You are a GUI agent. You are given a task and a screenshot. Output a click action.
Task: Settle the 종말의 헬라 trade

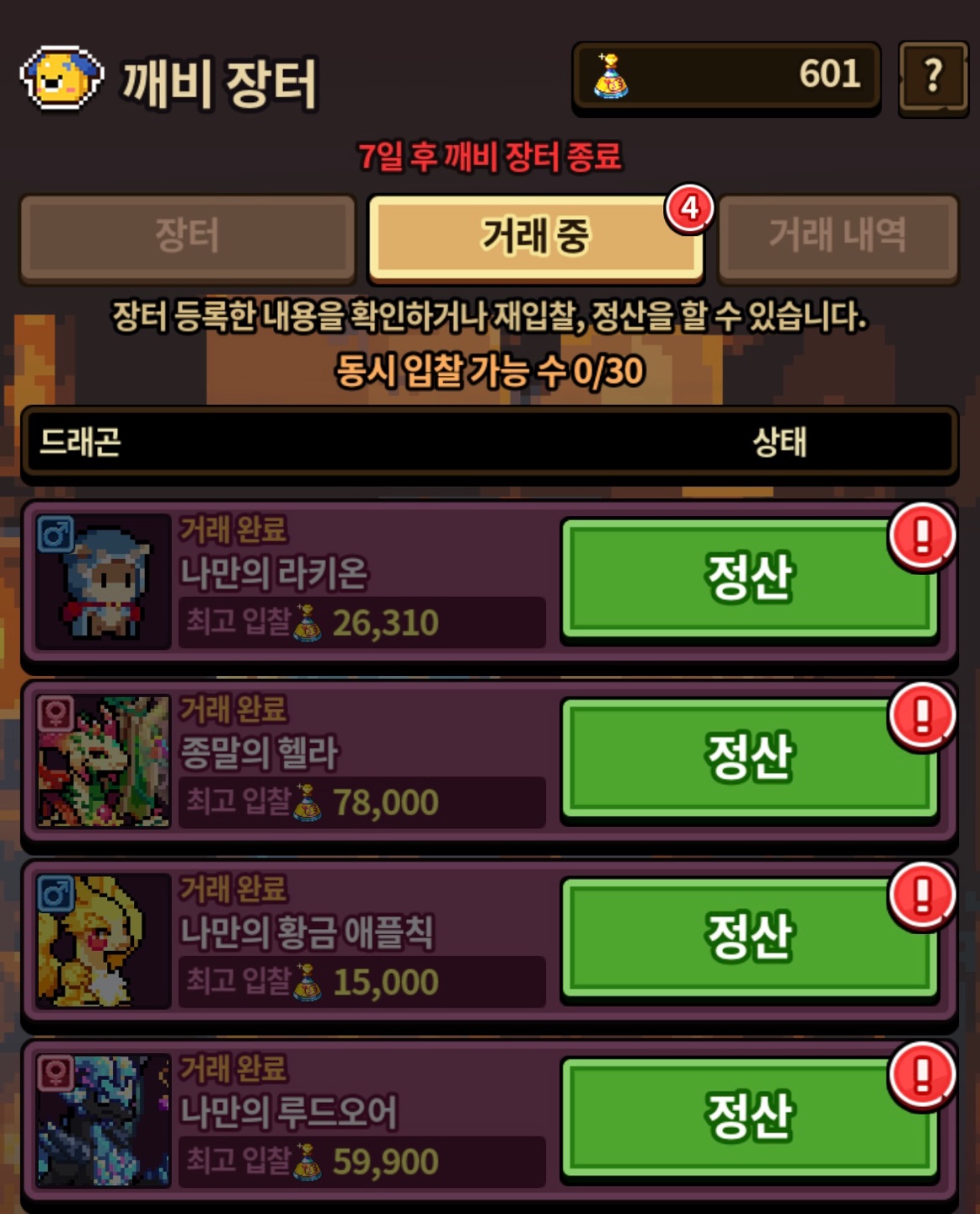click(x=749, y=758)
